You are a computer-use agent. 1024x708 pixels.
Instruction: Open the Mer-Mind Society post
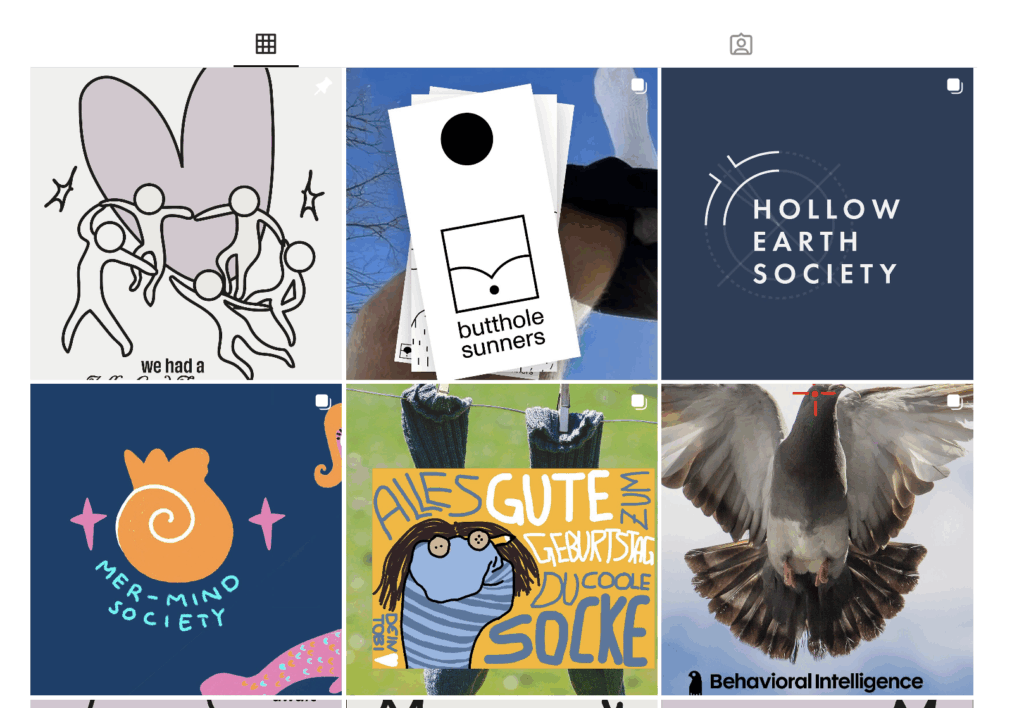click(186, 540)
